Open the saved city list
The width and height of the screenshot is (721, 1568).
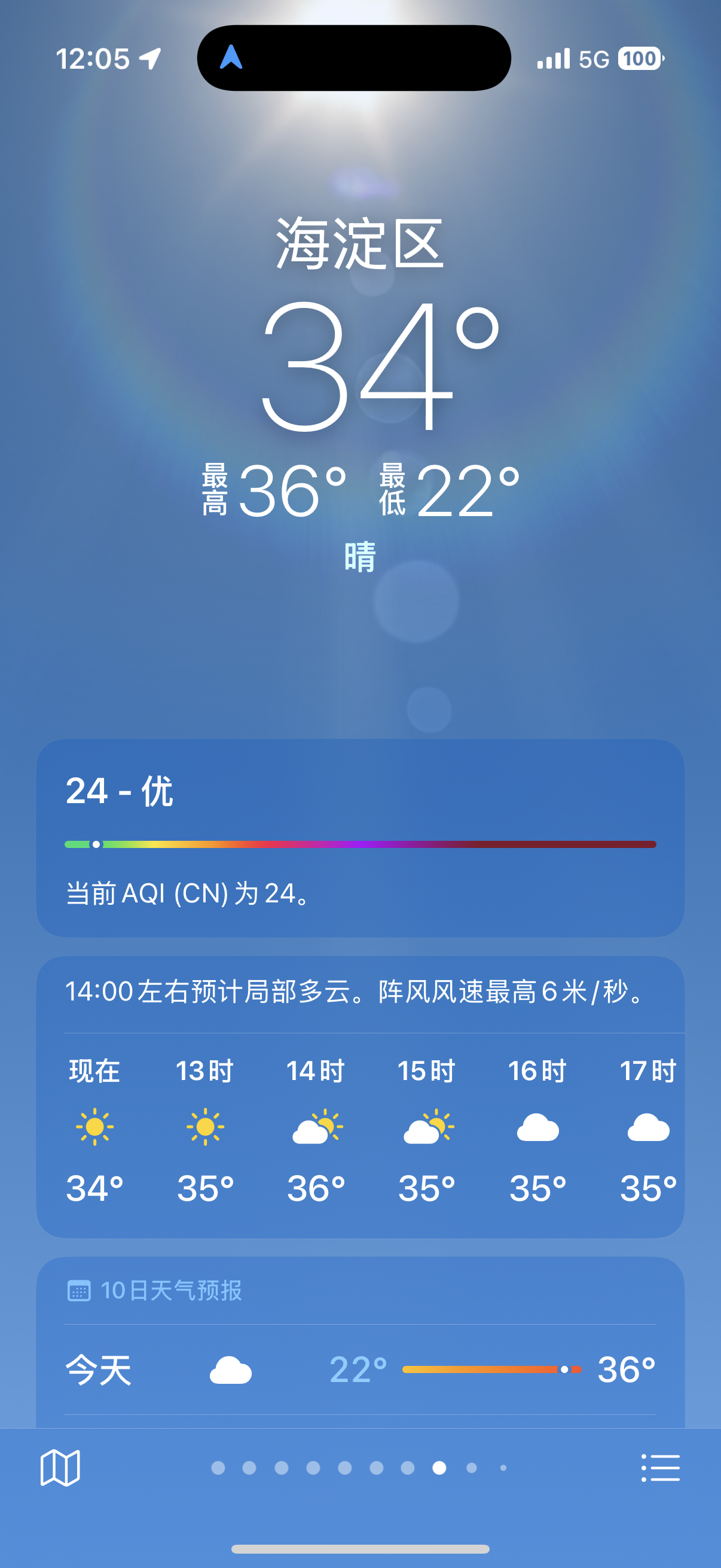pyautogui.click(x=660, y=1468)
